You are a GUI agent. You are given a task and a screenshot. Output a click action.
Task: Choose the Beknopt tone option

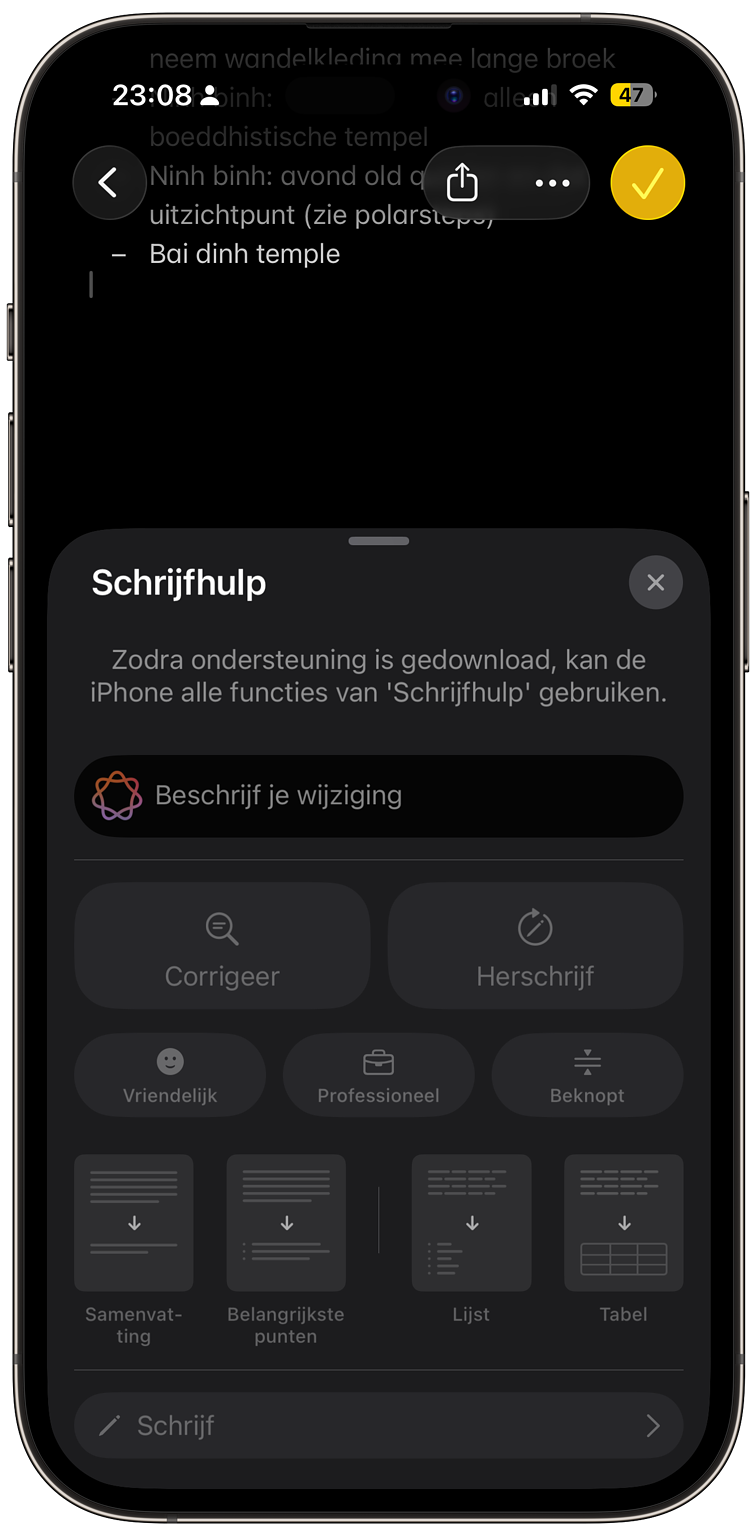coord(587,1074)
